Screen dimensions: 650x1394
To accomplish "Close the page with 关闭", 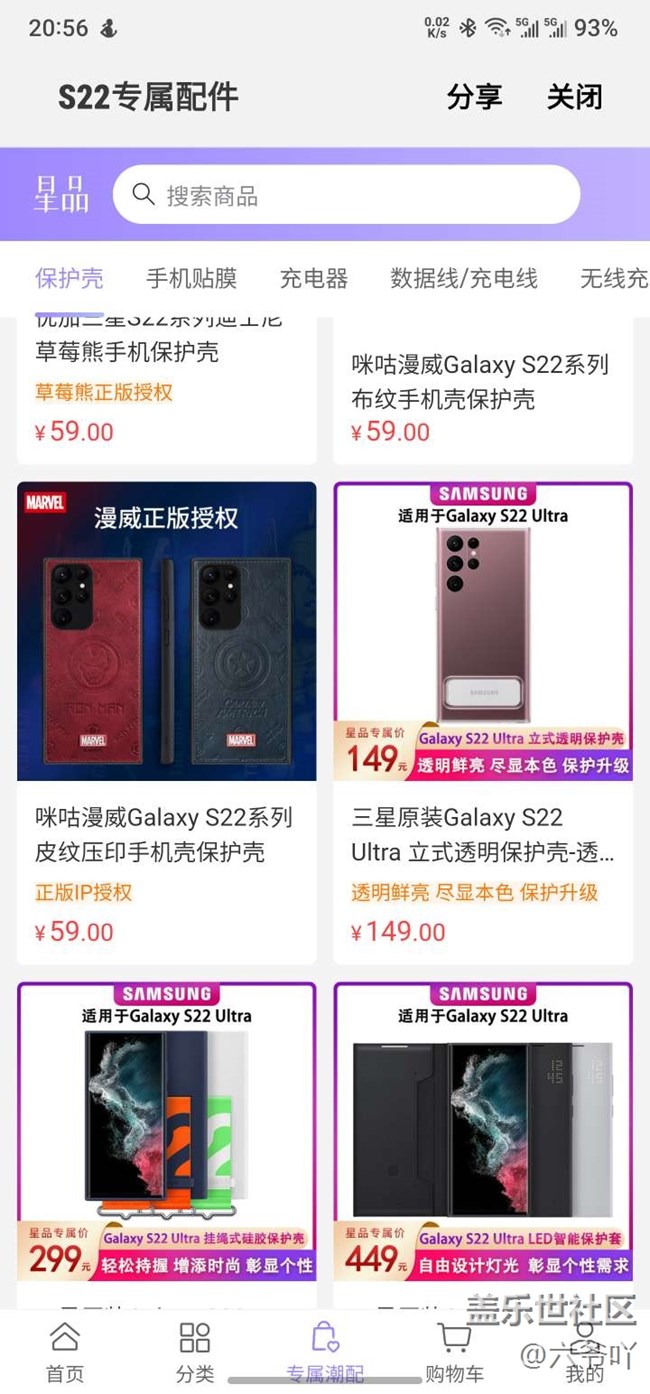I will click(x=574, y=97).
